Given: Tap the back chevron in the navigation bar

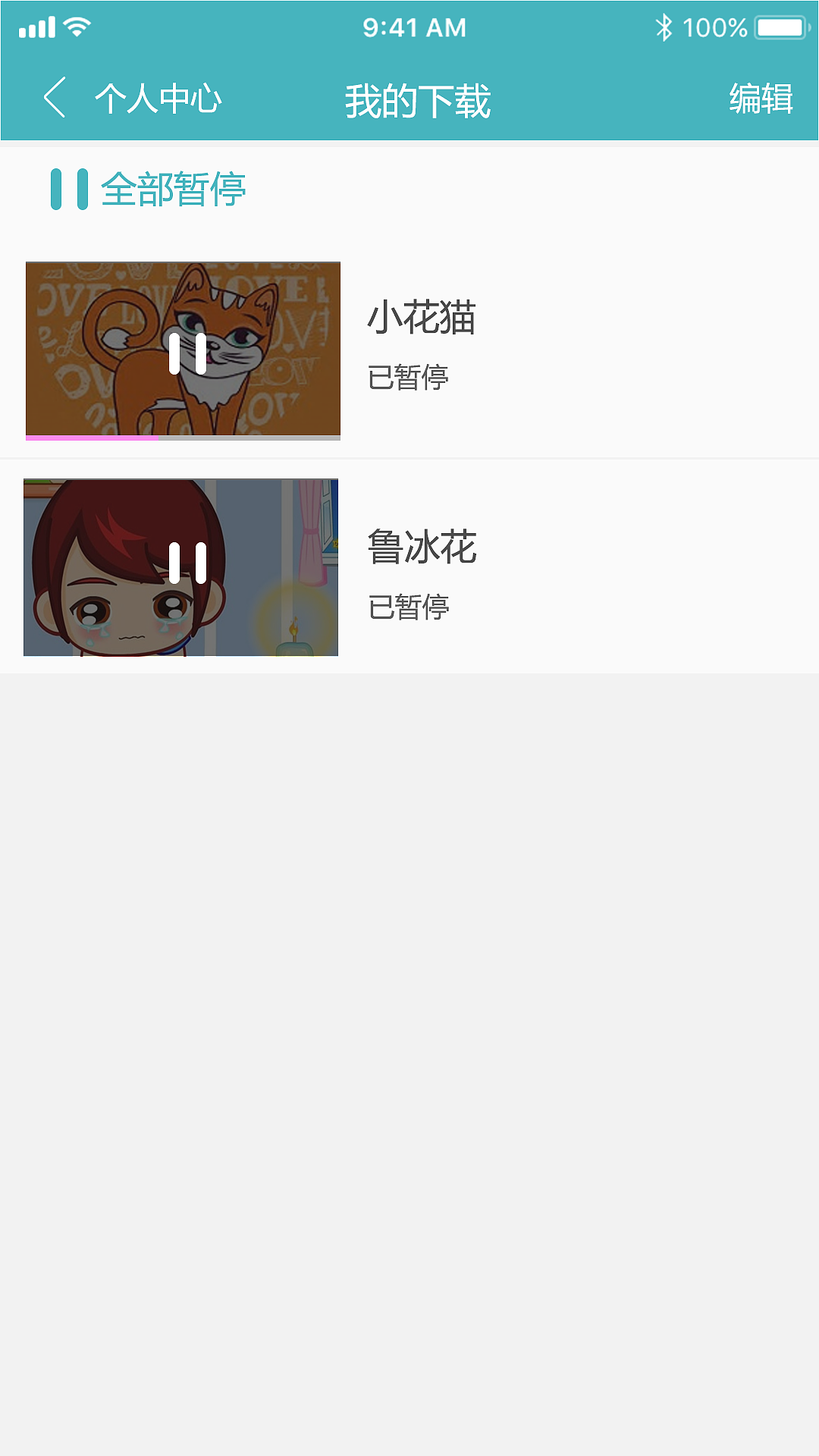Looking at the screenshot, I should click(x=54, y=98).
